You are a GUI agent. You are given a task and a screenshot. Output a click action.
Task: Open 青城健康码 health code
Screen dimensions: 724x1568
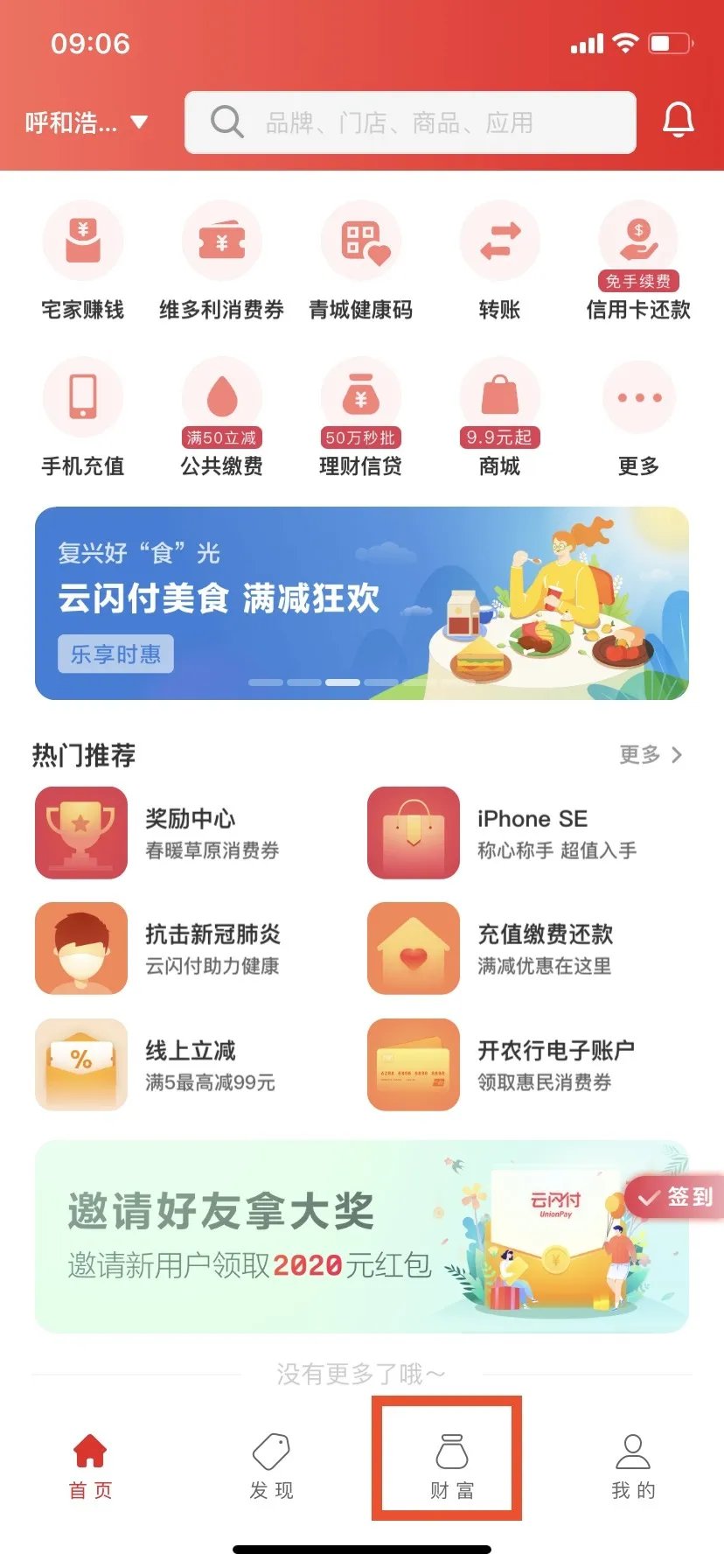360,260
